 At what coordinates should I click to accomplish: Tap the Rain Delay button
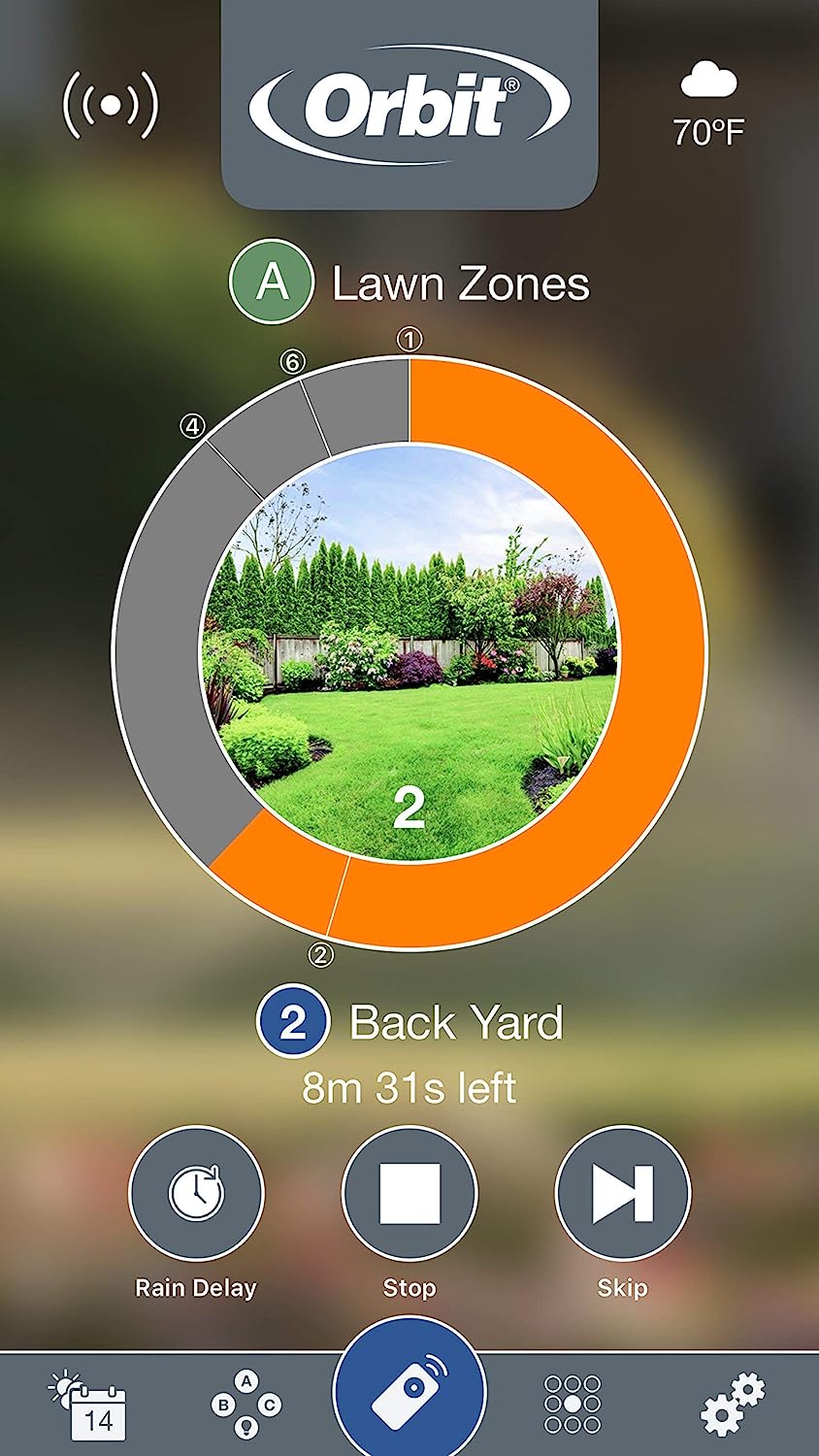(x=196, y=1193)
